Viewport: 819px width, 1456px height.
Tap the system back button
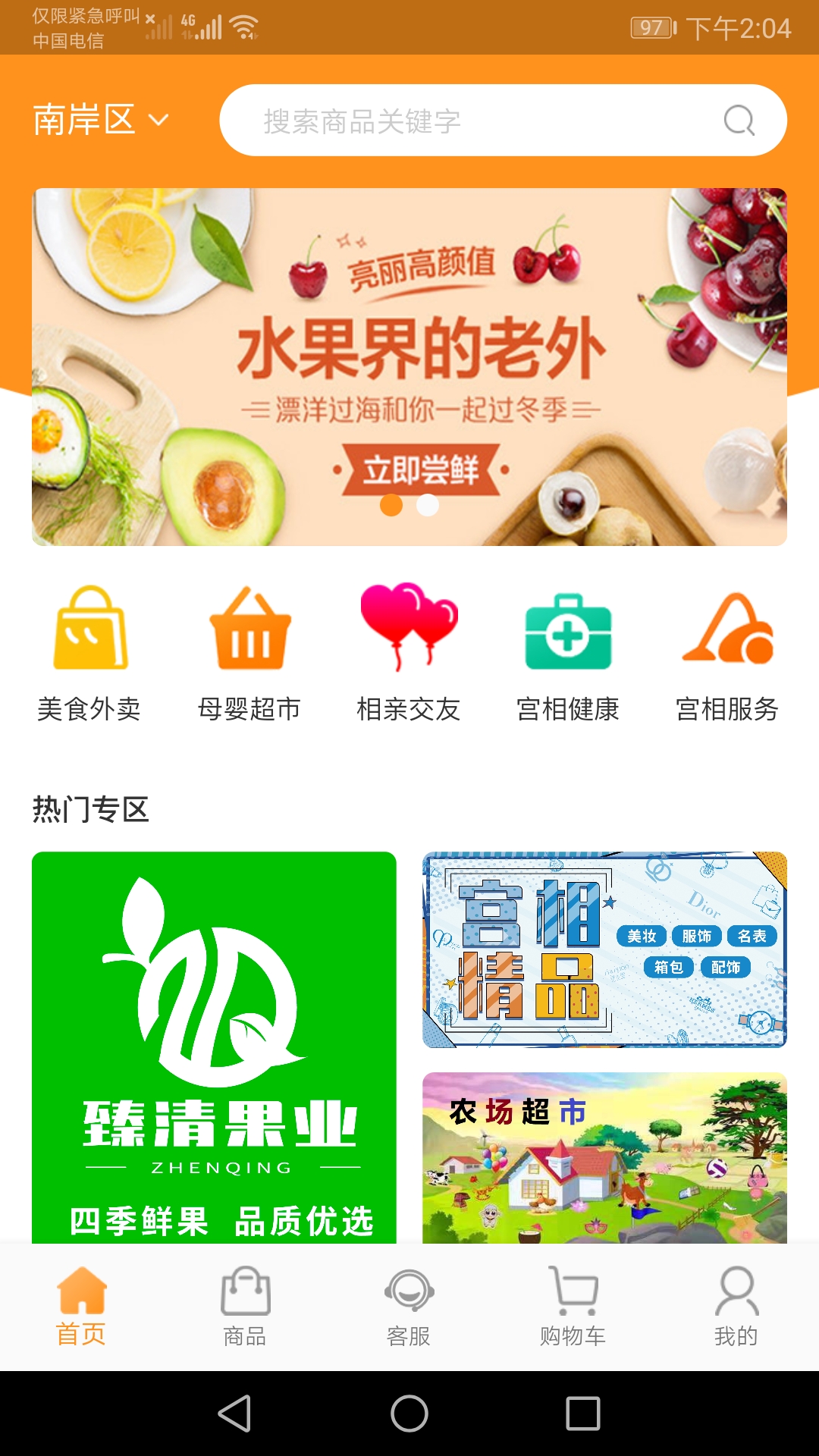235,1414
